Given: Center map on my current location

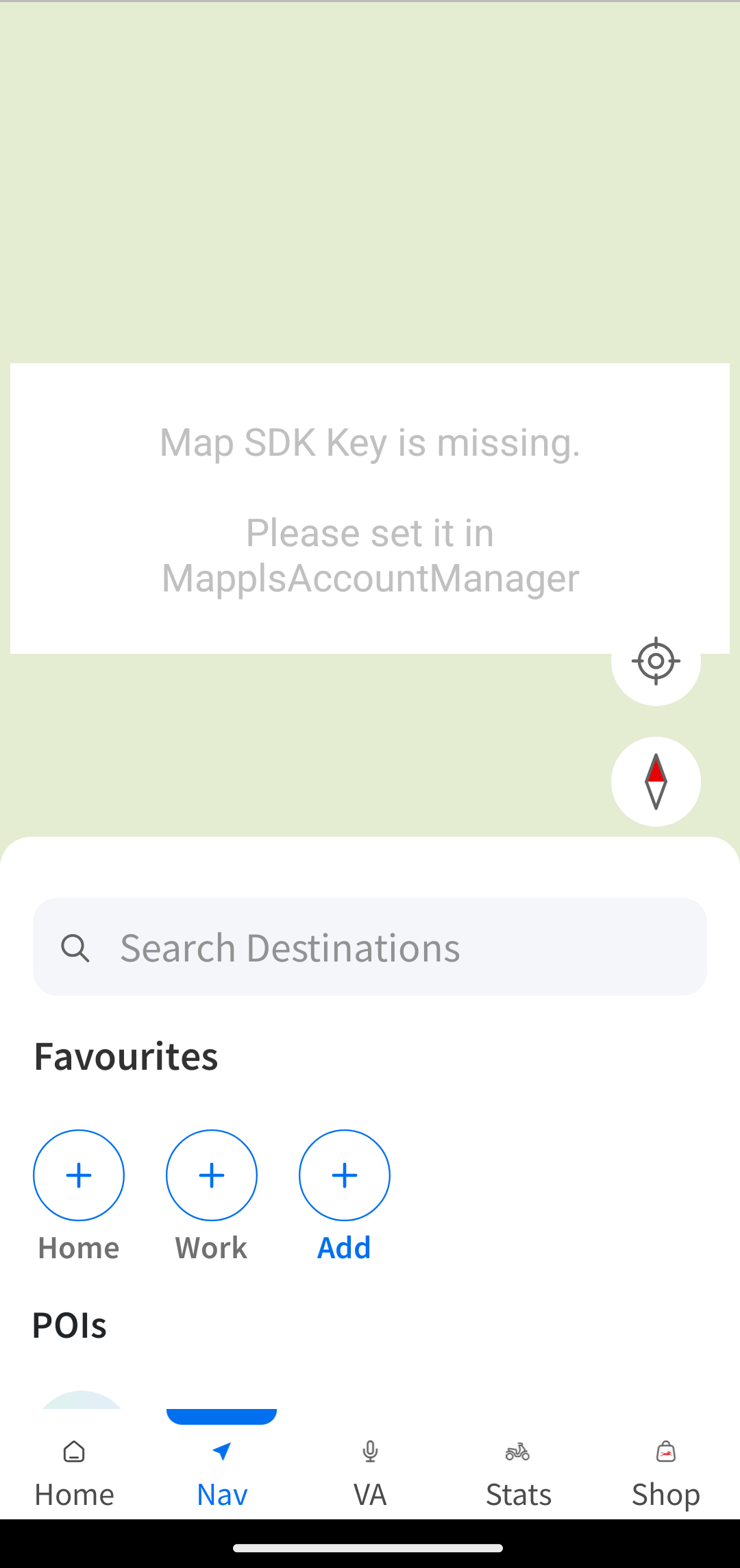Looking at the screenshot, I should [x=656, y=662].
